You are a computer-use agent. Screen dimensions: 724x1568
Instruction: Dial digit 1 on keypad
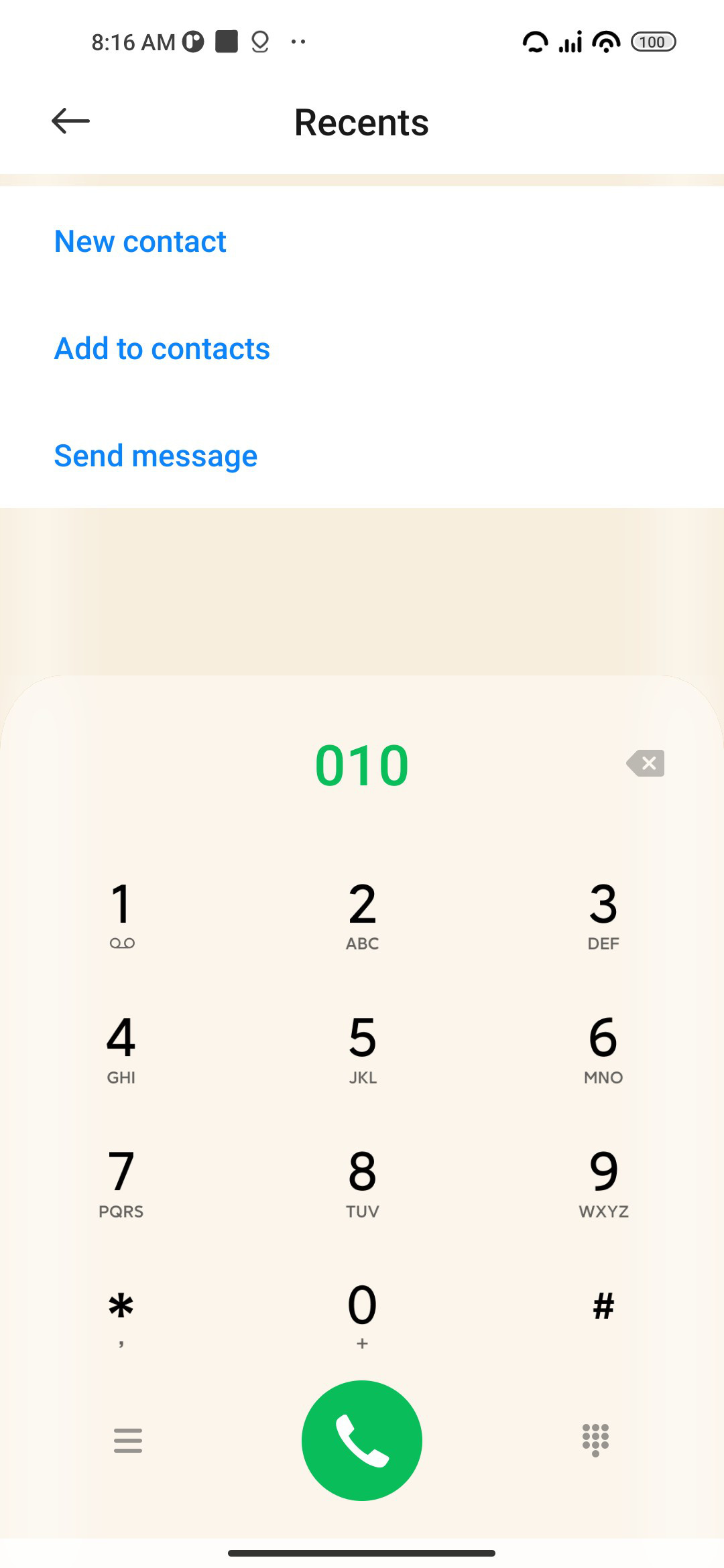pyautogui.click(x=121, y=915)
